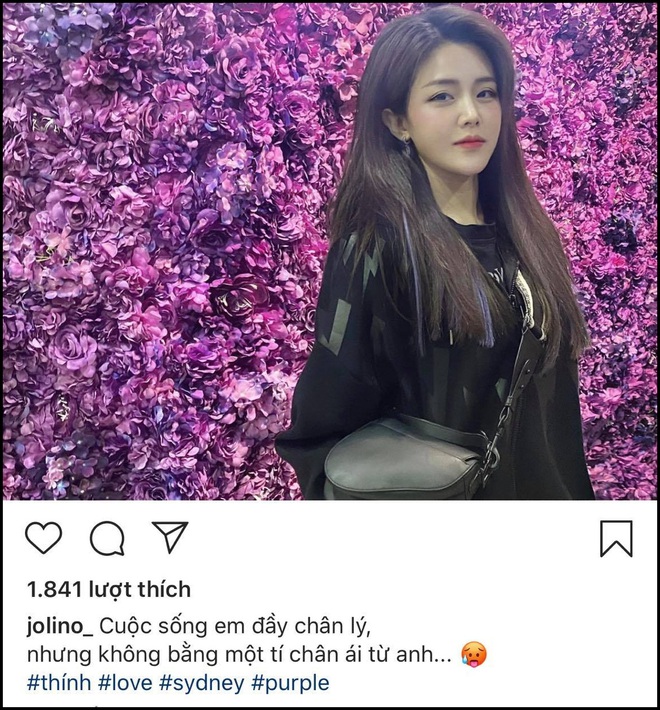660x710 pixels.
Task: Open the #love hashtag
Action: tap(126, 683)
